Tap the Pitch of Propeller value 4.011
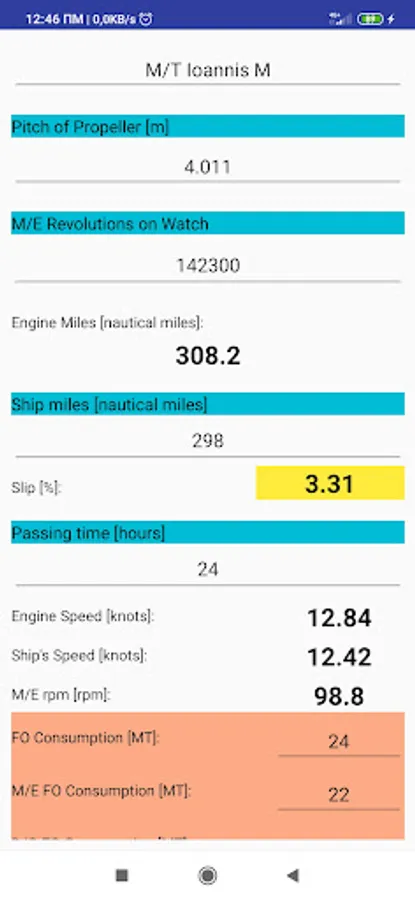 coord(207,168)
